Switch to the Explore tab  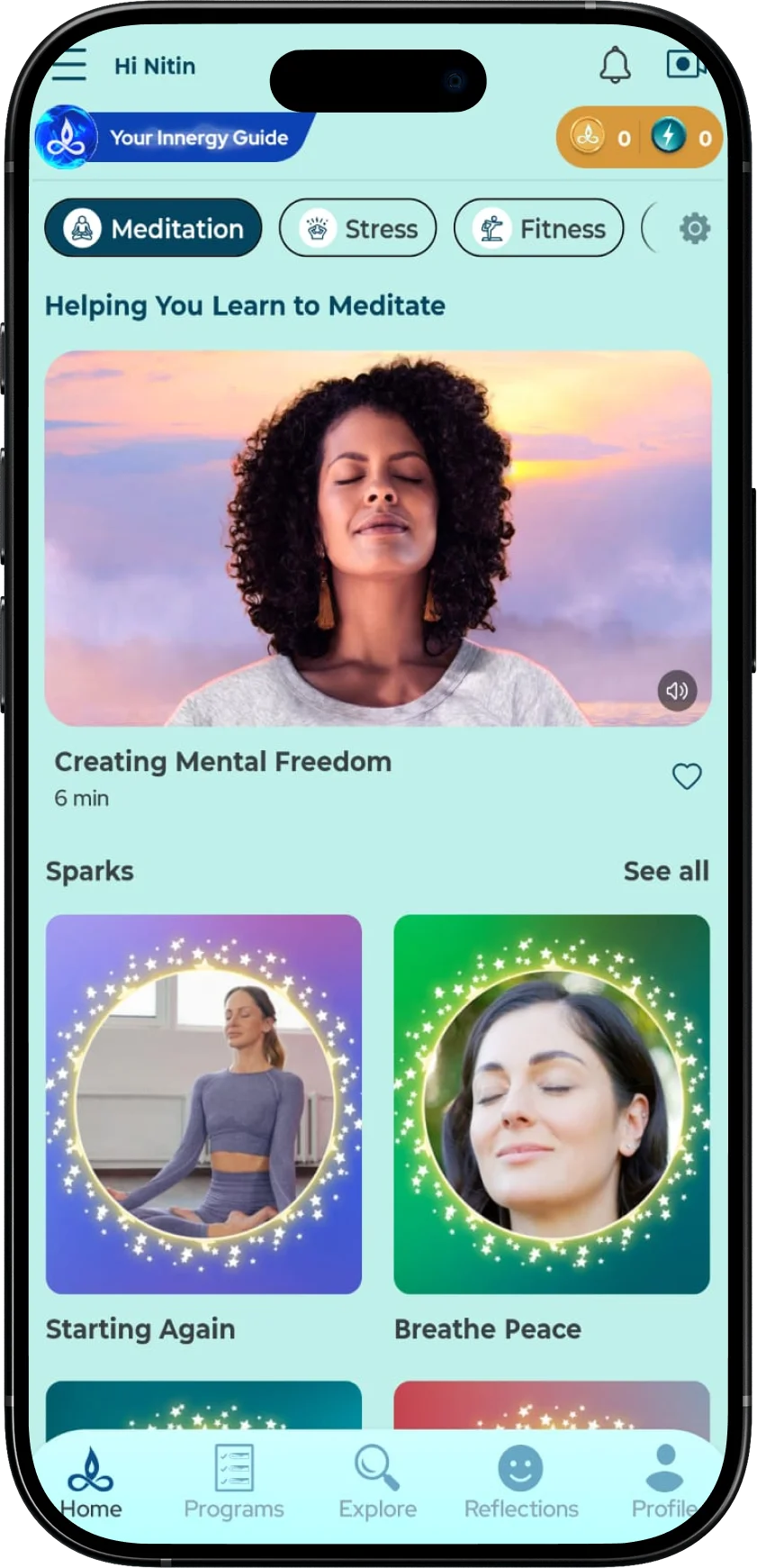[x=377, y=1482]
